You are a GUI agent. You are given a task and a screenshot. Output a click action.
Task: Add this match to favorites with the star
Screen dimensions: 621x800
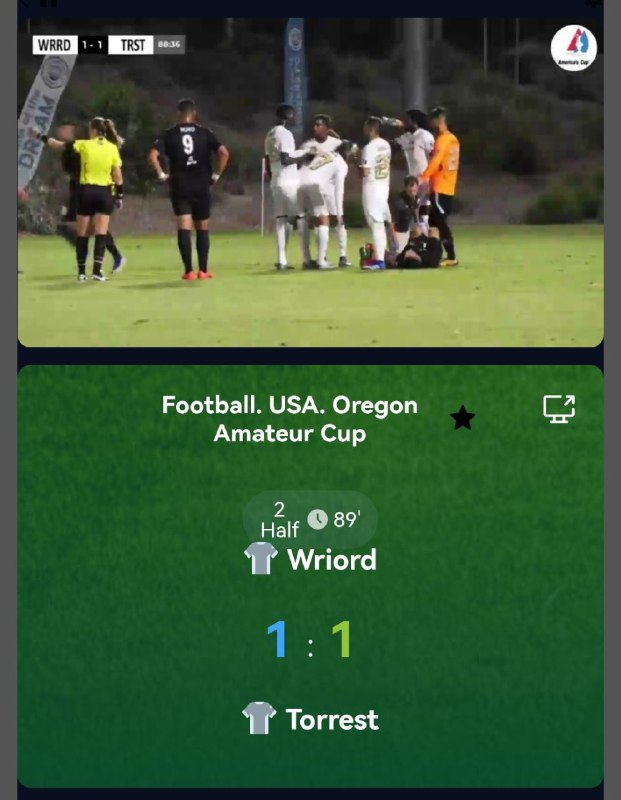tap(462, 418)
